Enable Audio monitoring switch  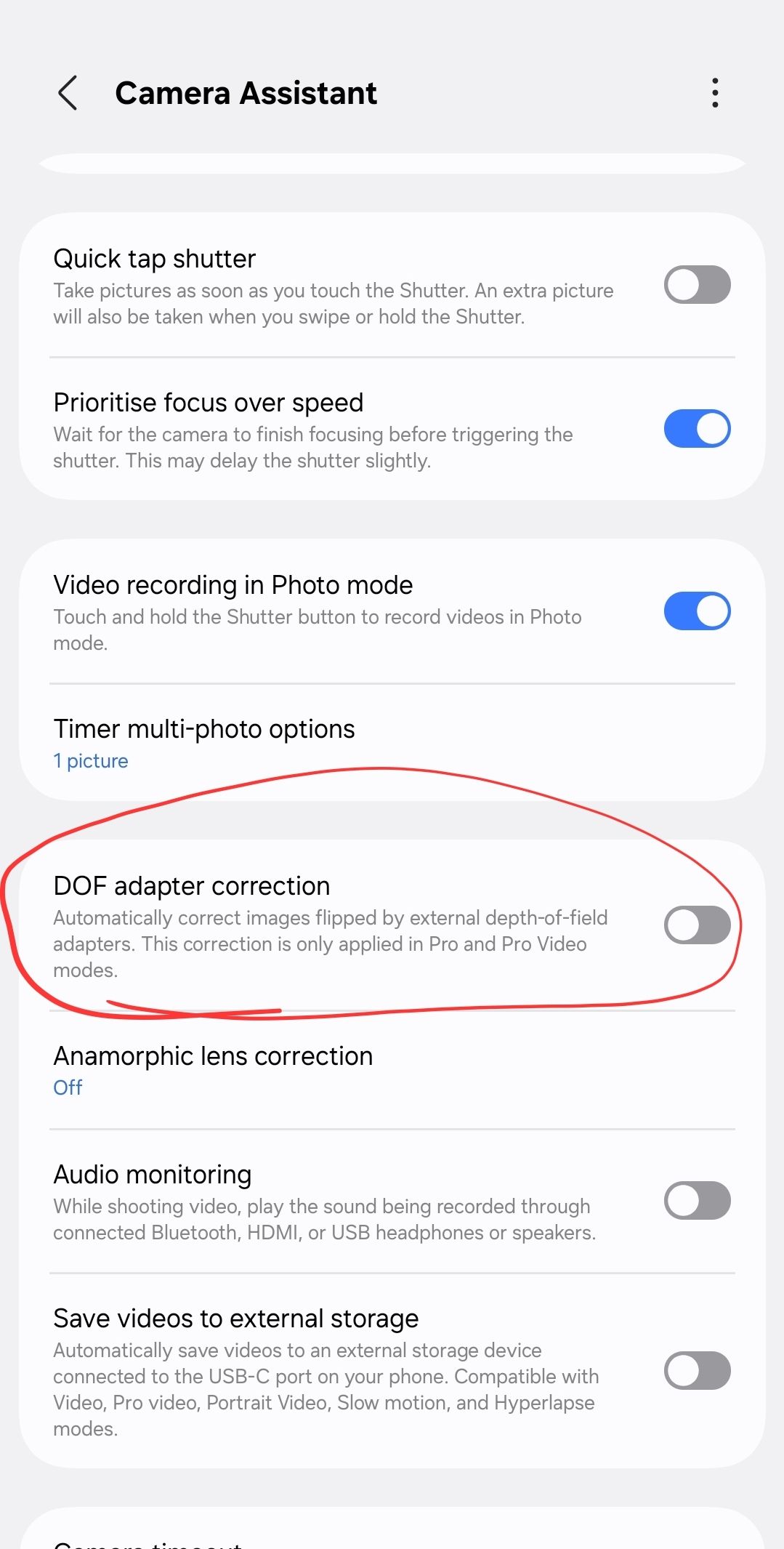coord(696,1200)
